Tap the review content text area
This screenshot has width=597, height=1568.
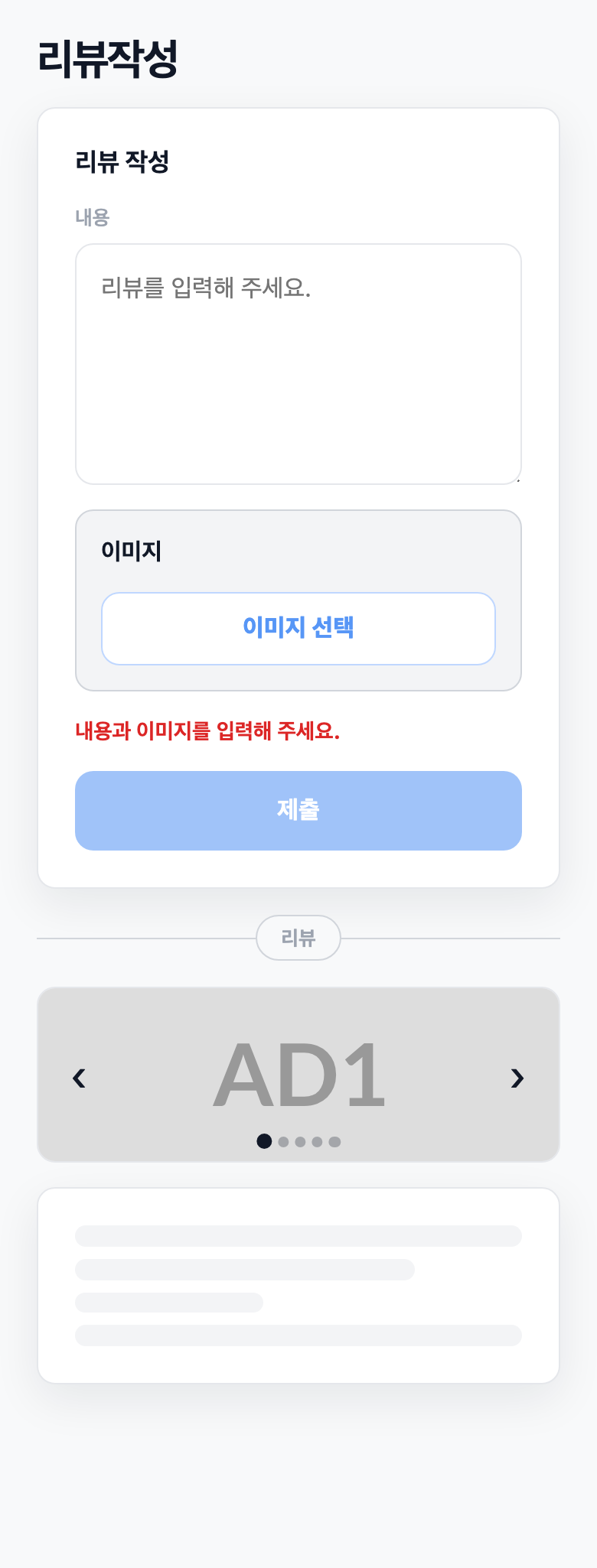[x=298, y=364]
